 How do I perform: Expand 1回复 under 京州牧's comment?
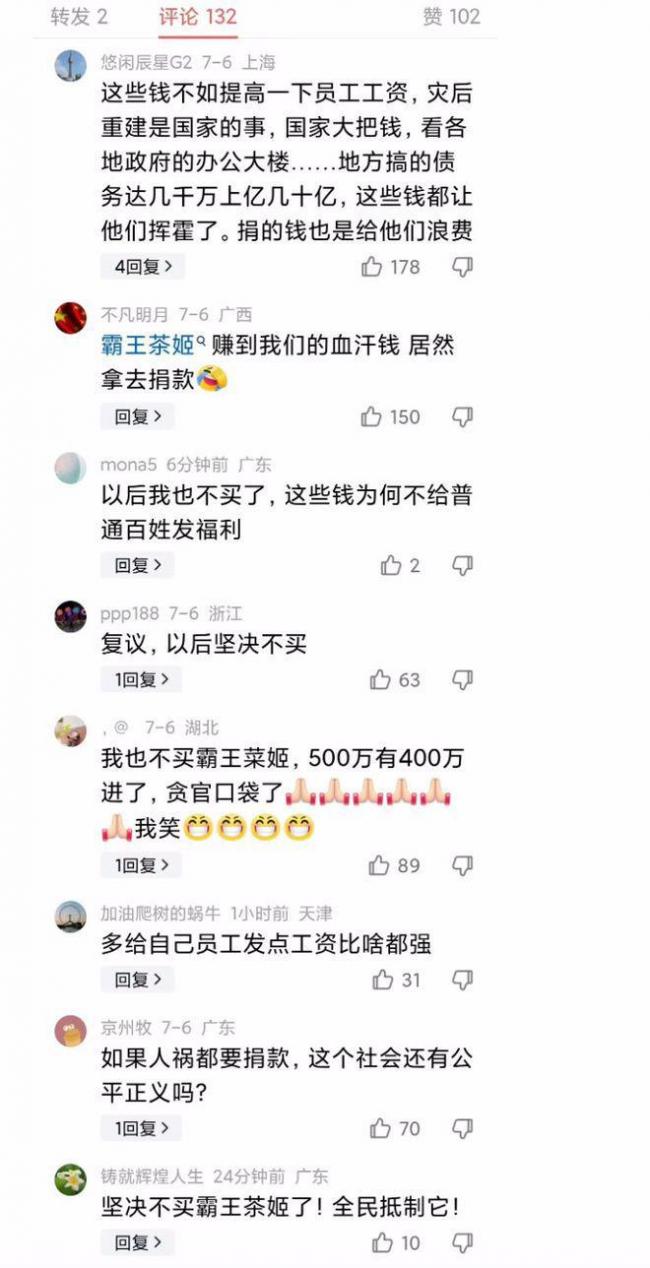(141, 1128)
